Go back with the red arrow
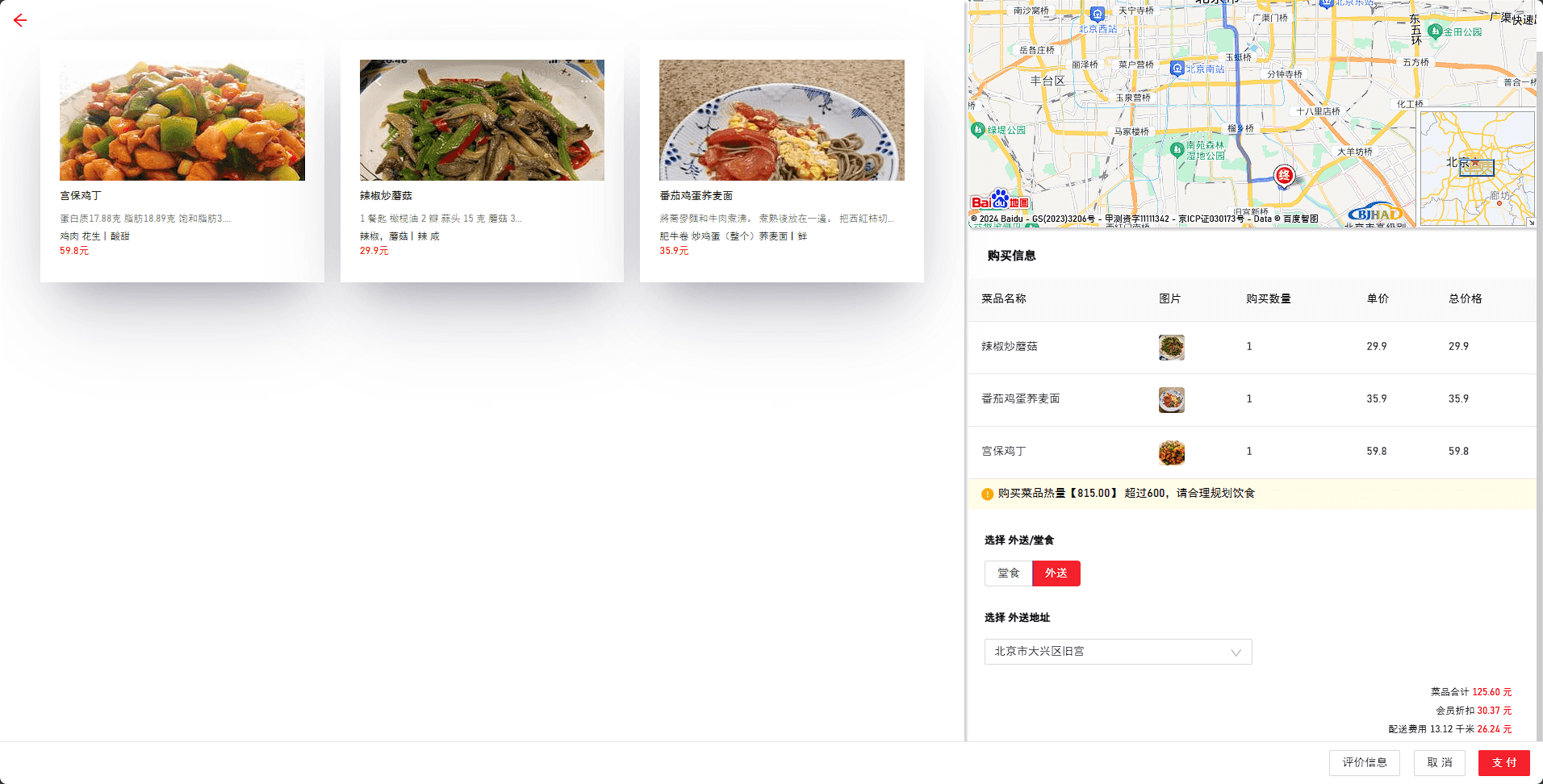 click(20, 20)
